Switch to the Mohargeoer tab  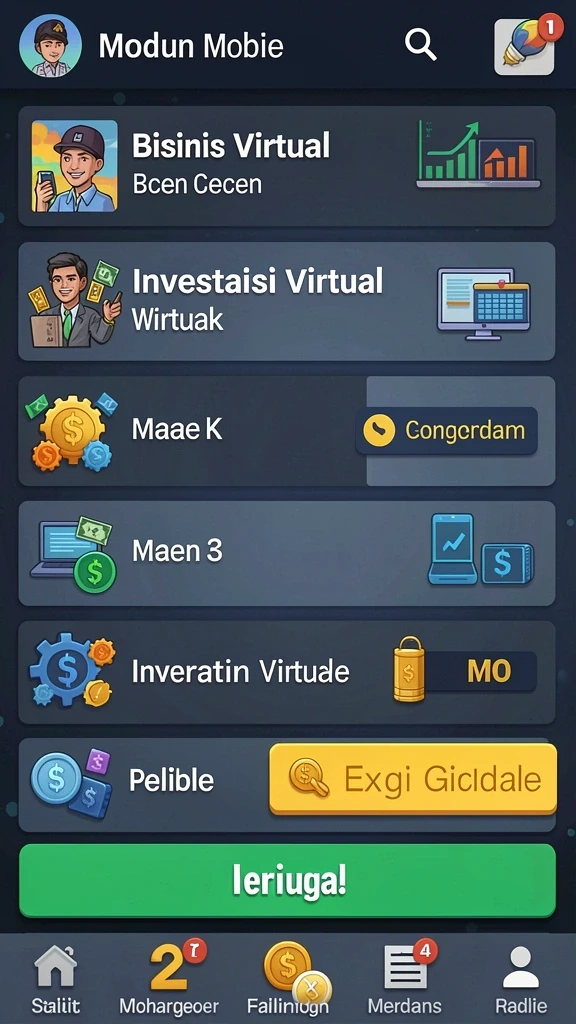[x=169, y=978]
